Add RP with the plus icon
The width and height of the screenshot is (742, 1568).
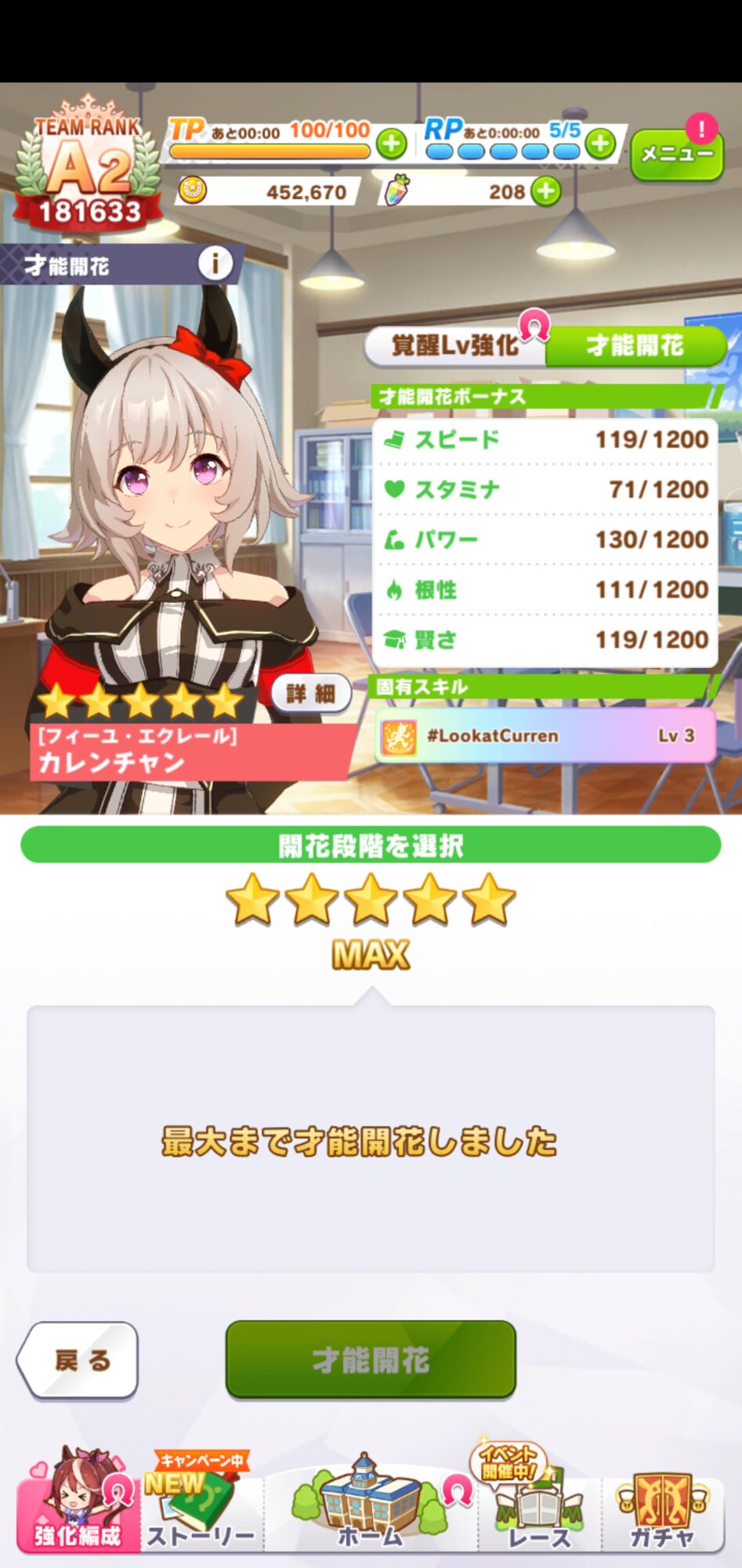pos(601,144)
